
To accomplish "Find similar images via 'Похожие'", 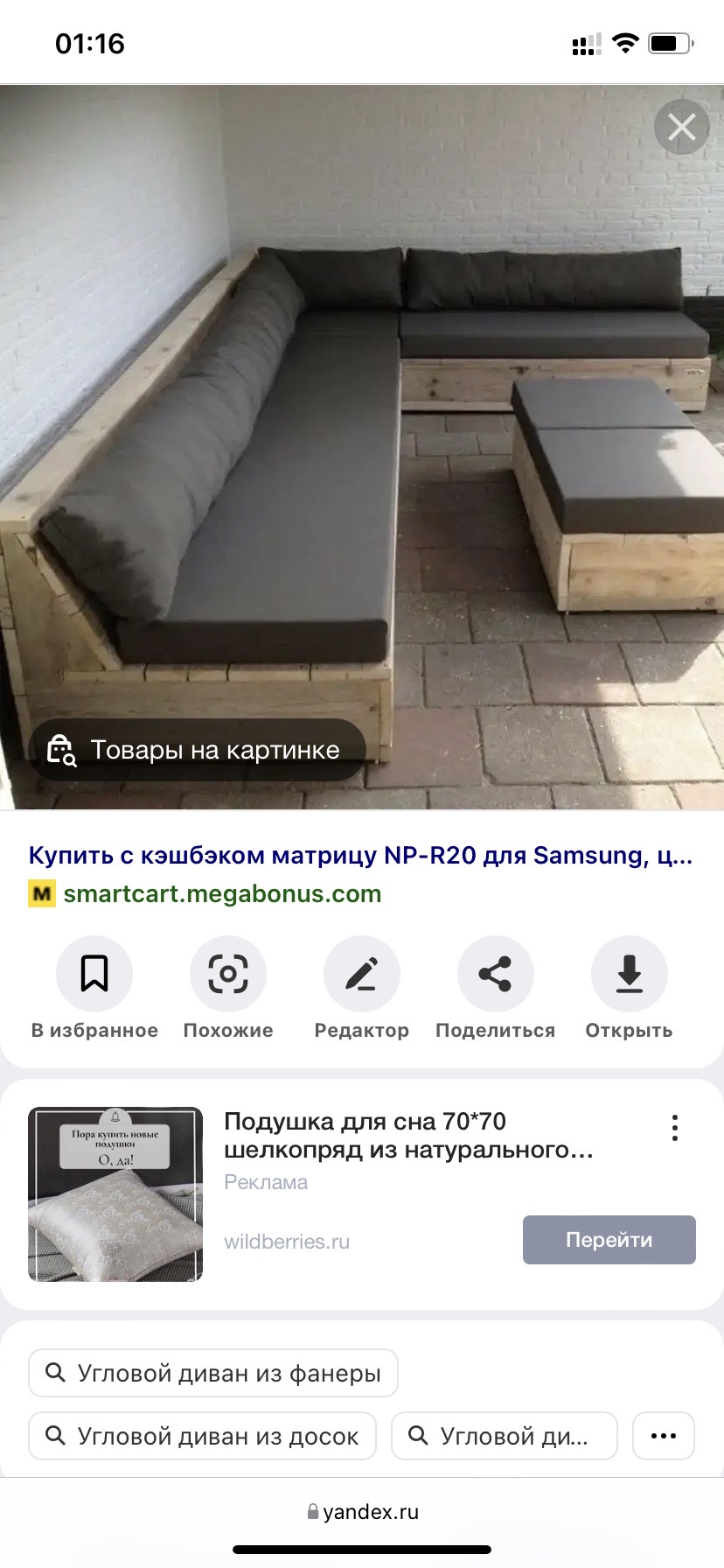I will (x=228, y=974).
